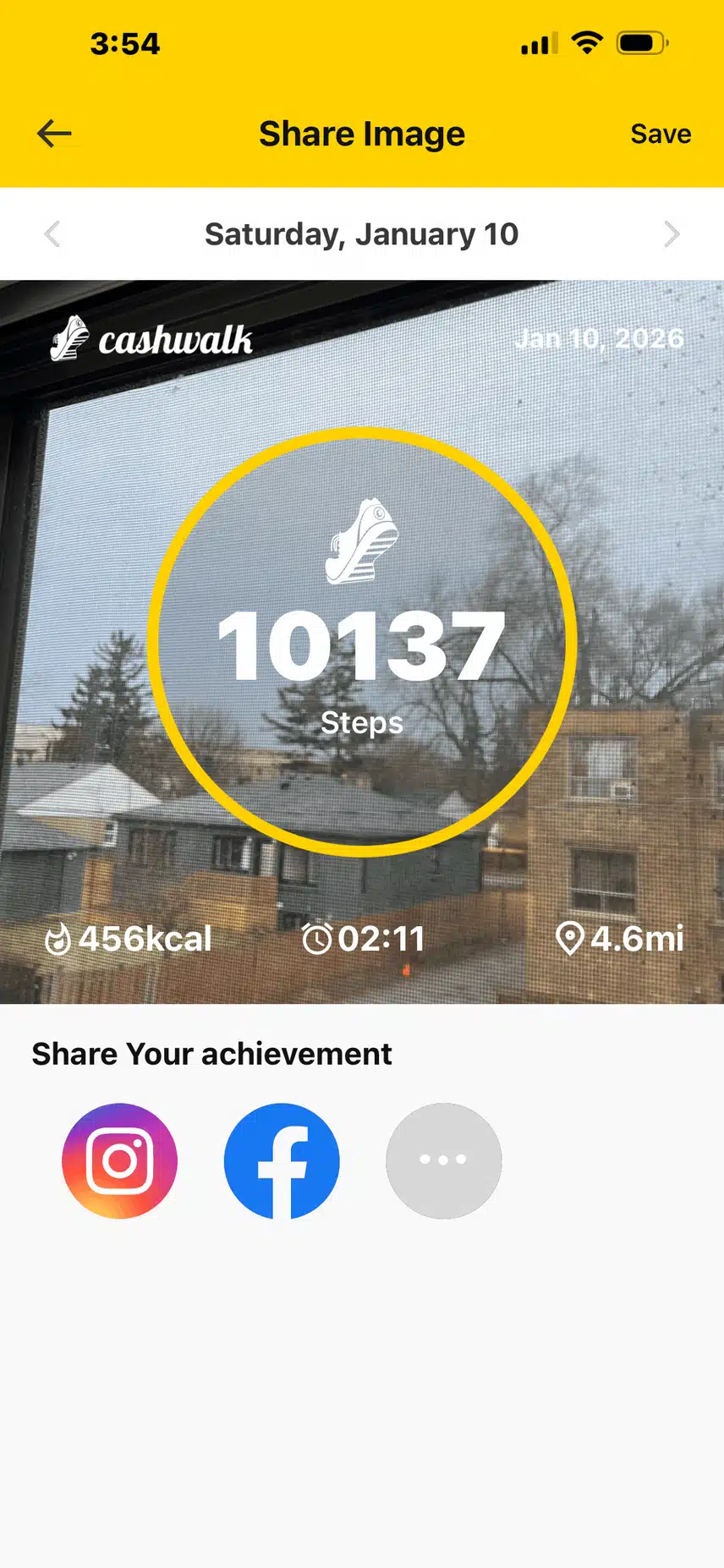This screenshot has width=724, height=1568.
Task: Go to the previous day
Action: click(52, 234)
